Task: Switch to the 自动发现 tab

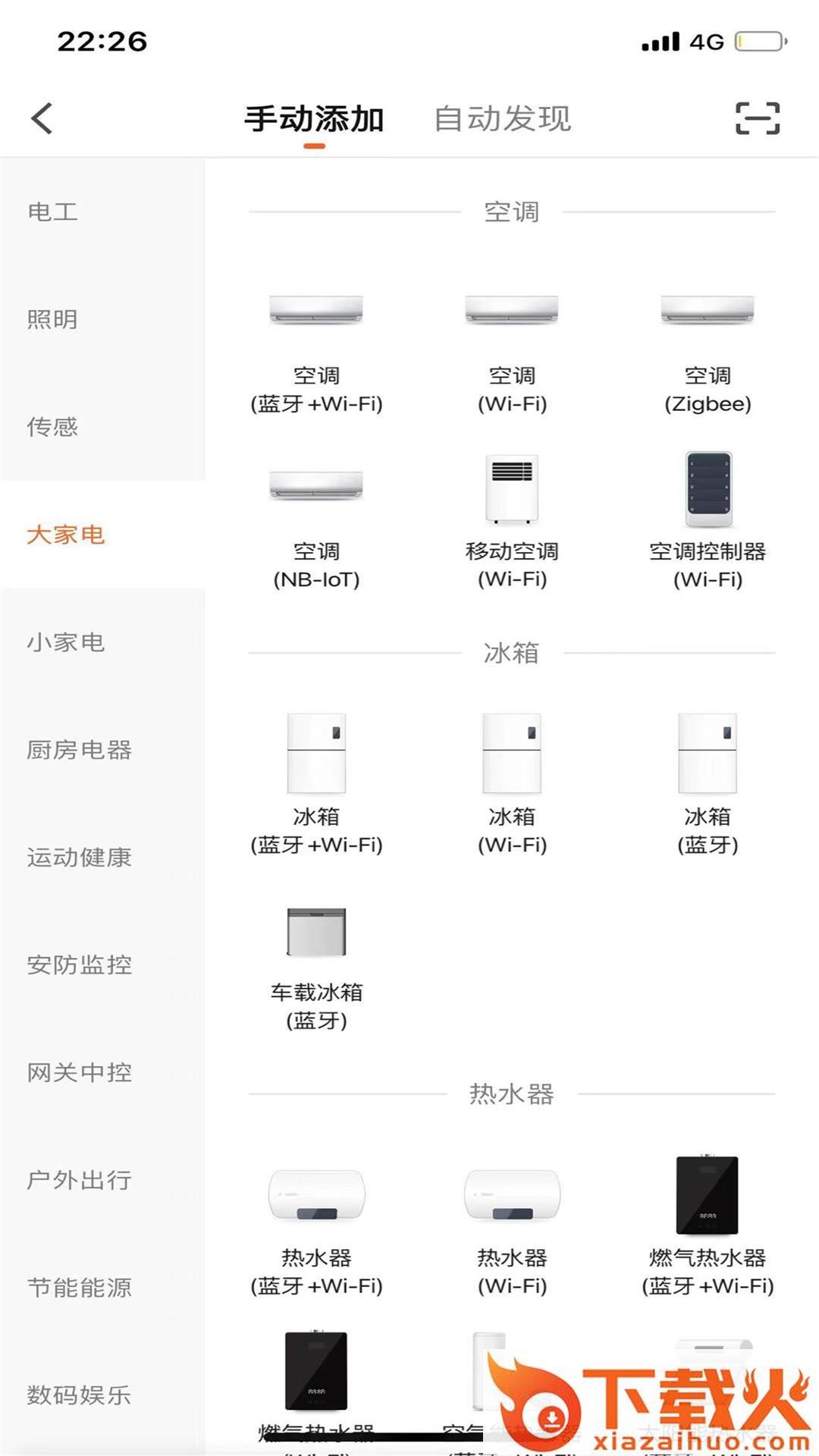Action: click(x=502, y=119)
